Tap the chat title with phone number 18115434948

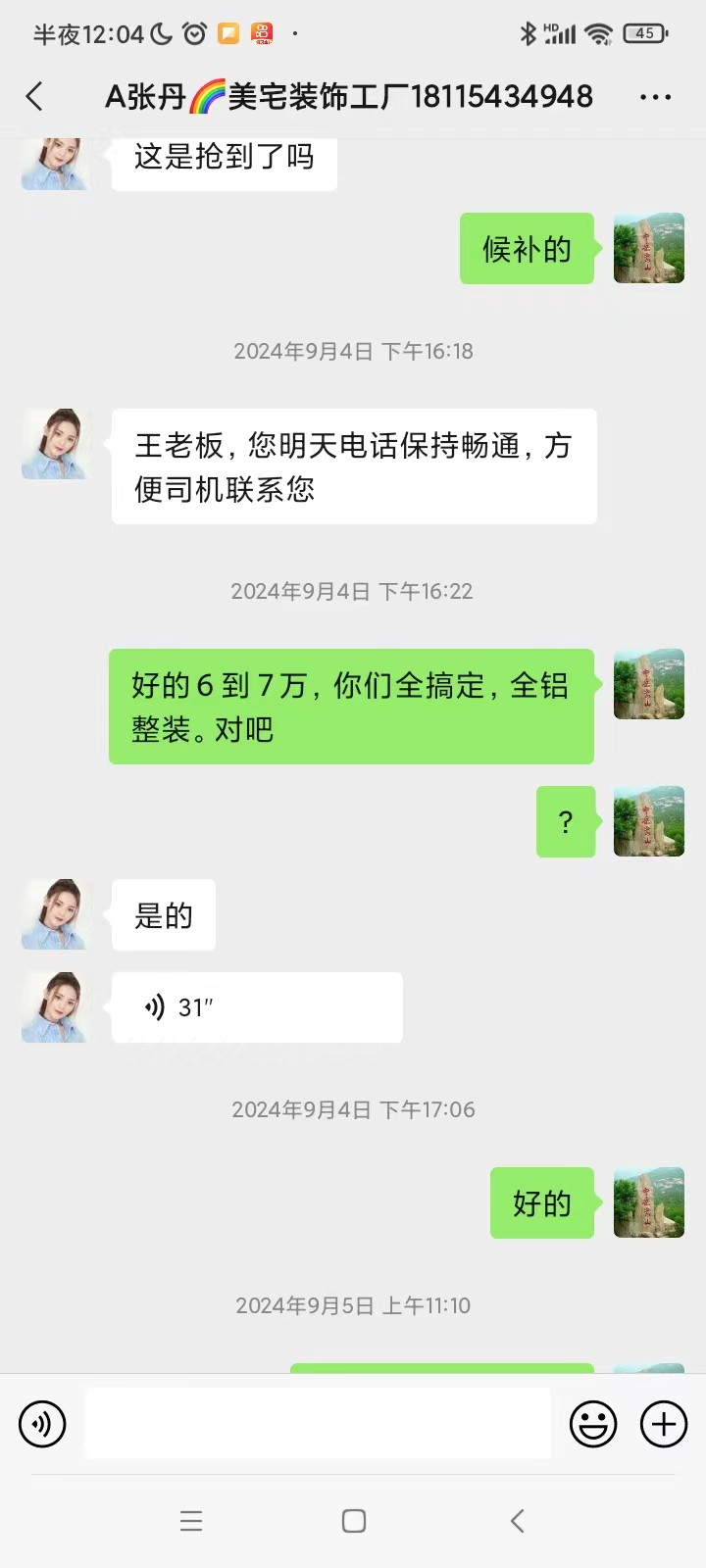pyautogui.click(x=350, y=96)
